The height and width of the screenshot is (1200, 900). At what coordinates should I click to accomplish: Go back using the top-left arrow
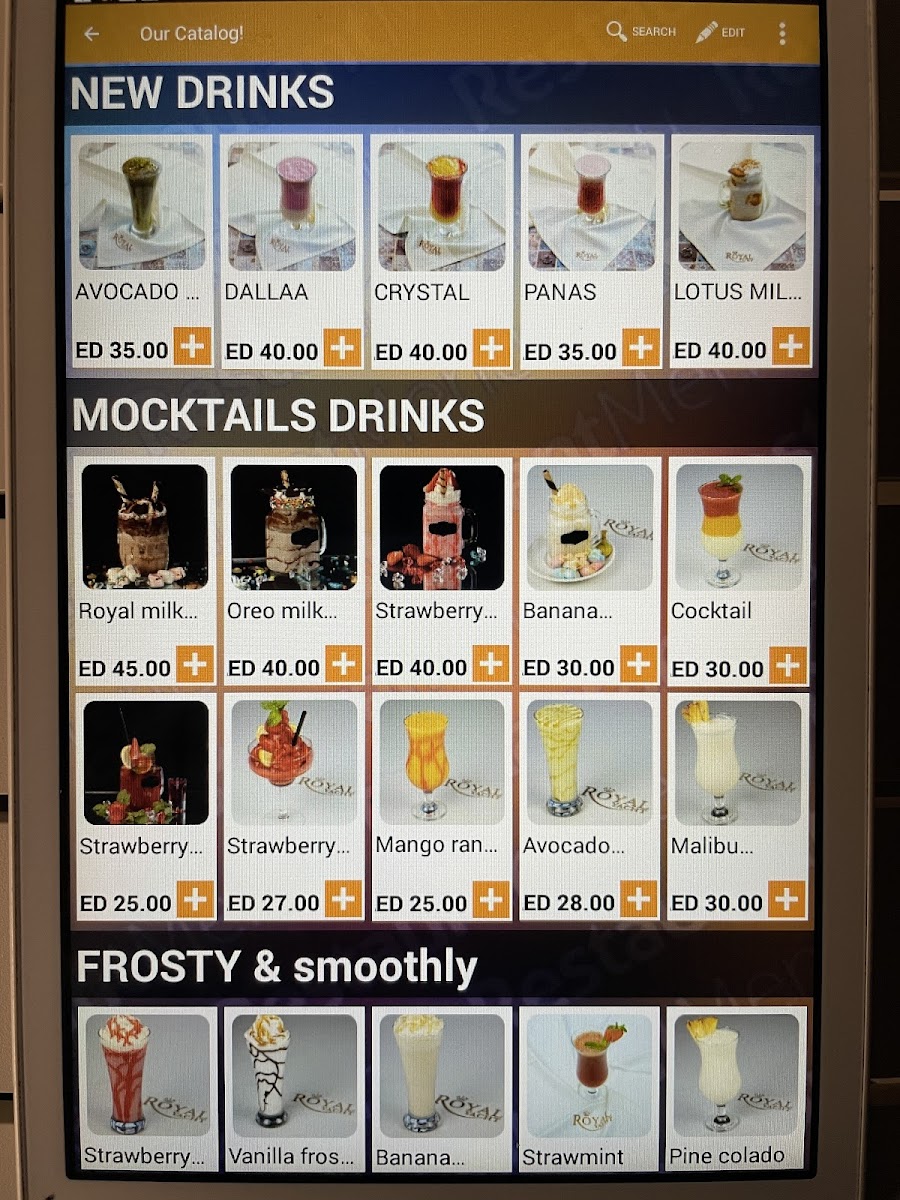92,34
